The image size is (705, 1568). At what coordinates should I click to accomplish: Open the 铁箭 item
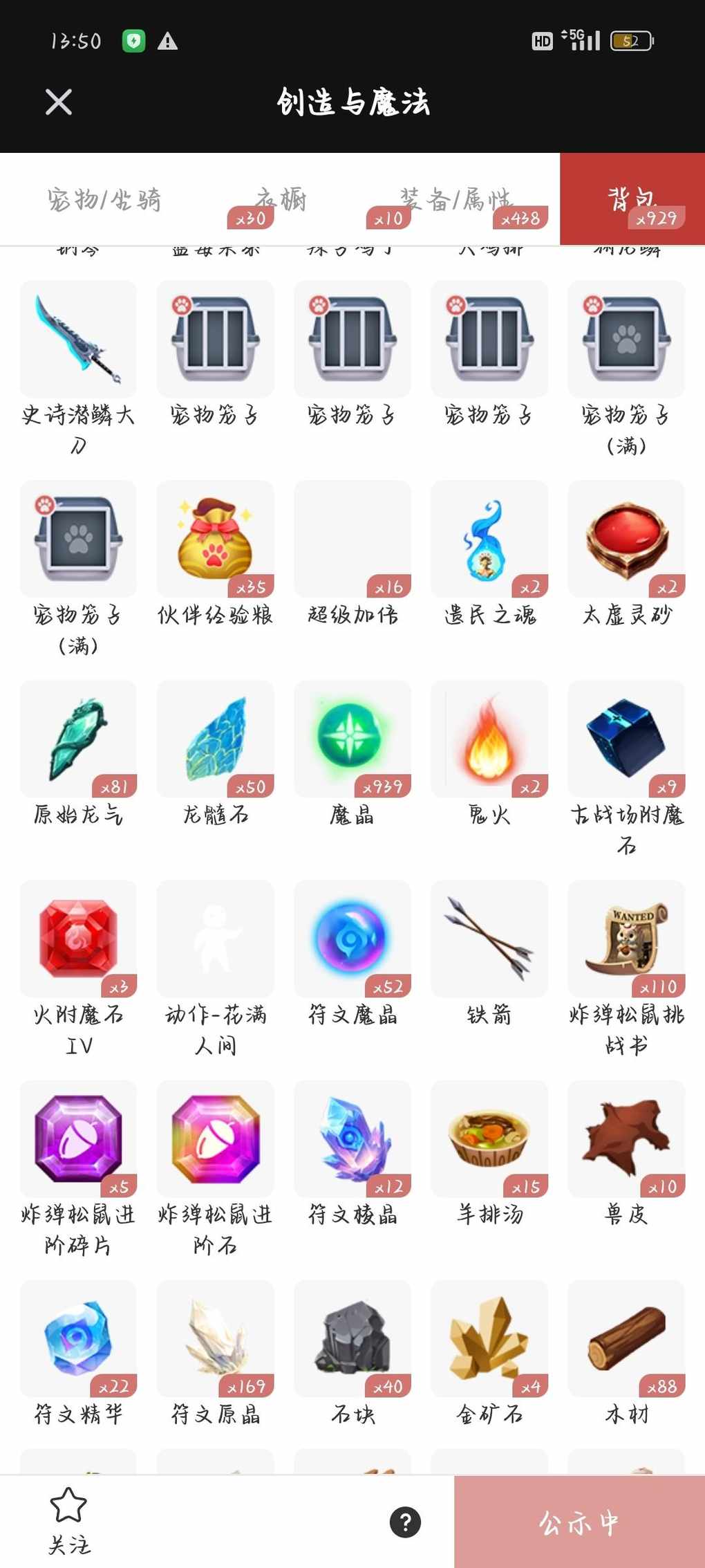pyautogui.click(x=489, y=939)
